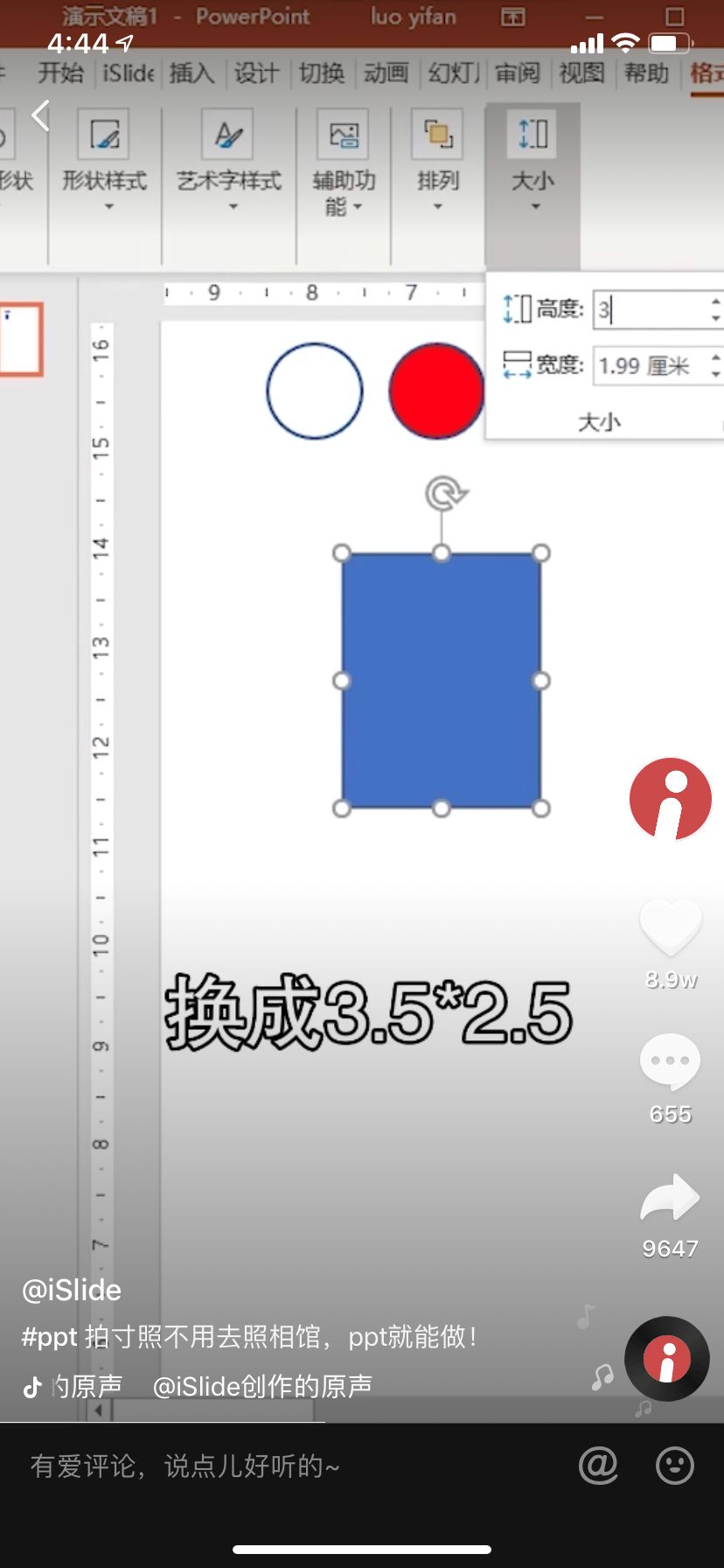Like this video with the heart
Screen dimensions: 724x1568
point(671,927)
